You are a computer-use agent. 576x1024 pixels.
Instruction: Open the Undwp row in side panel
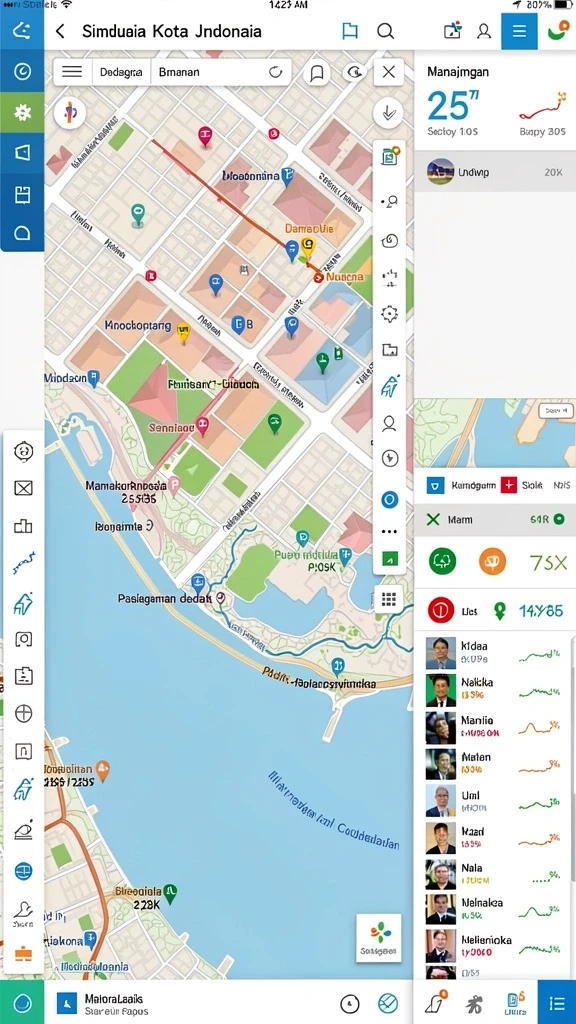pyautogui.click(x=495, y=172)
